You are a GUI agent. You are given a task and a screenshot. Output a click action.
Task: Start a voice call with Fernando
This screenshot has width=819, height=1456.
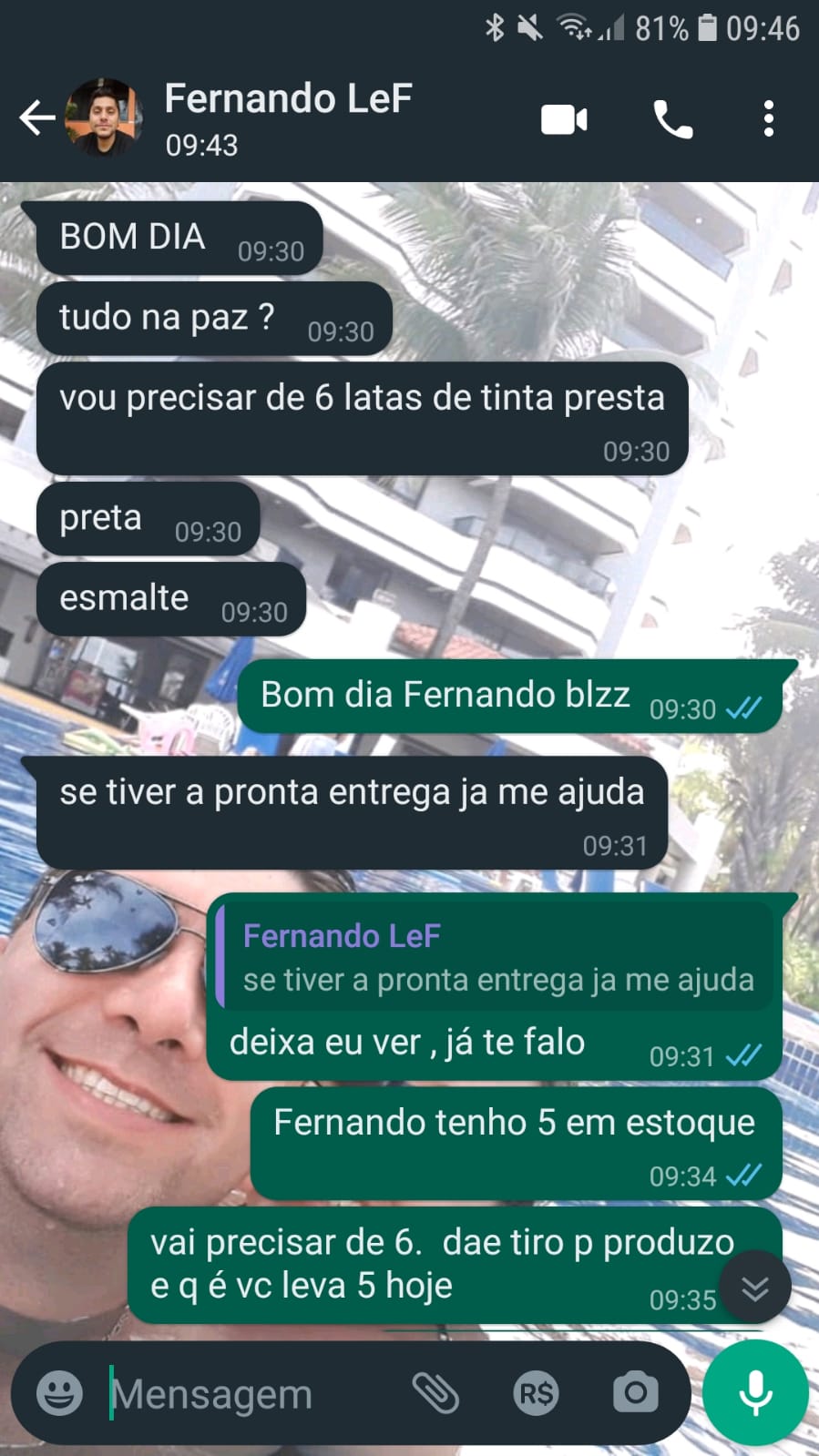point(672,119)
